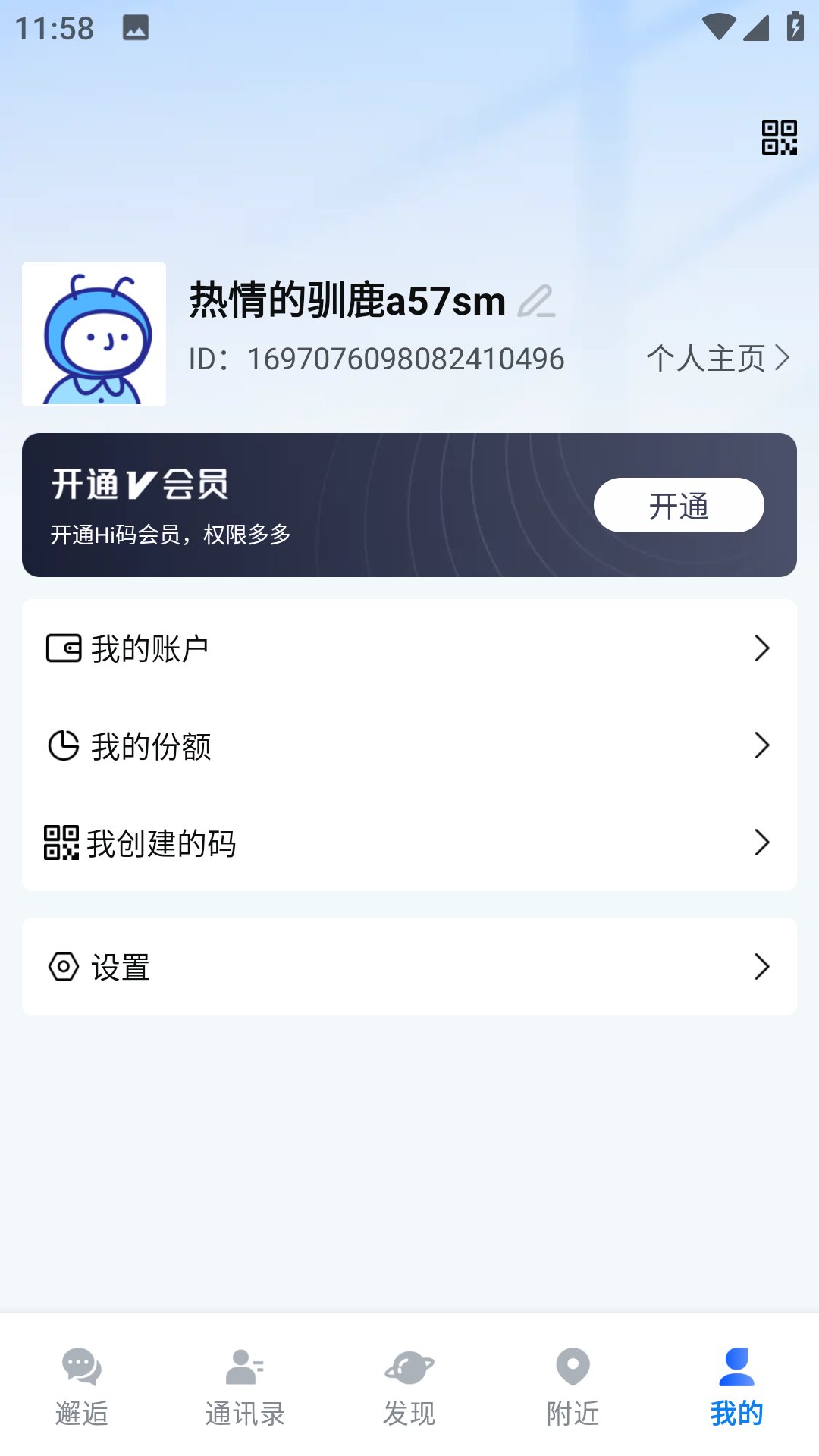
Task: Tap the blue astronaut avatar thumbnail
Action: (93, 334)
